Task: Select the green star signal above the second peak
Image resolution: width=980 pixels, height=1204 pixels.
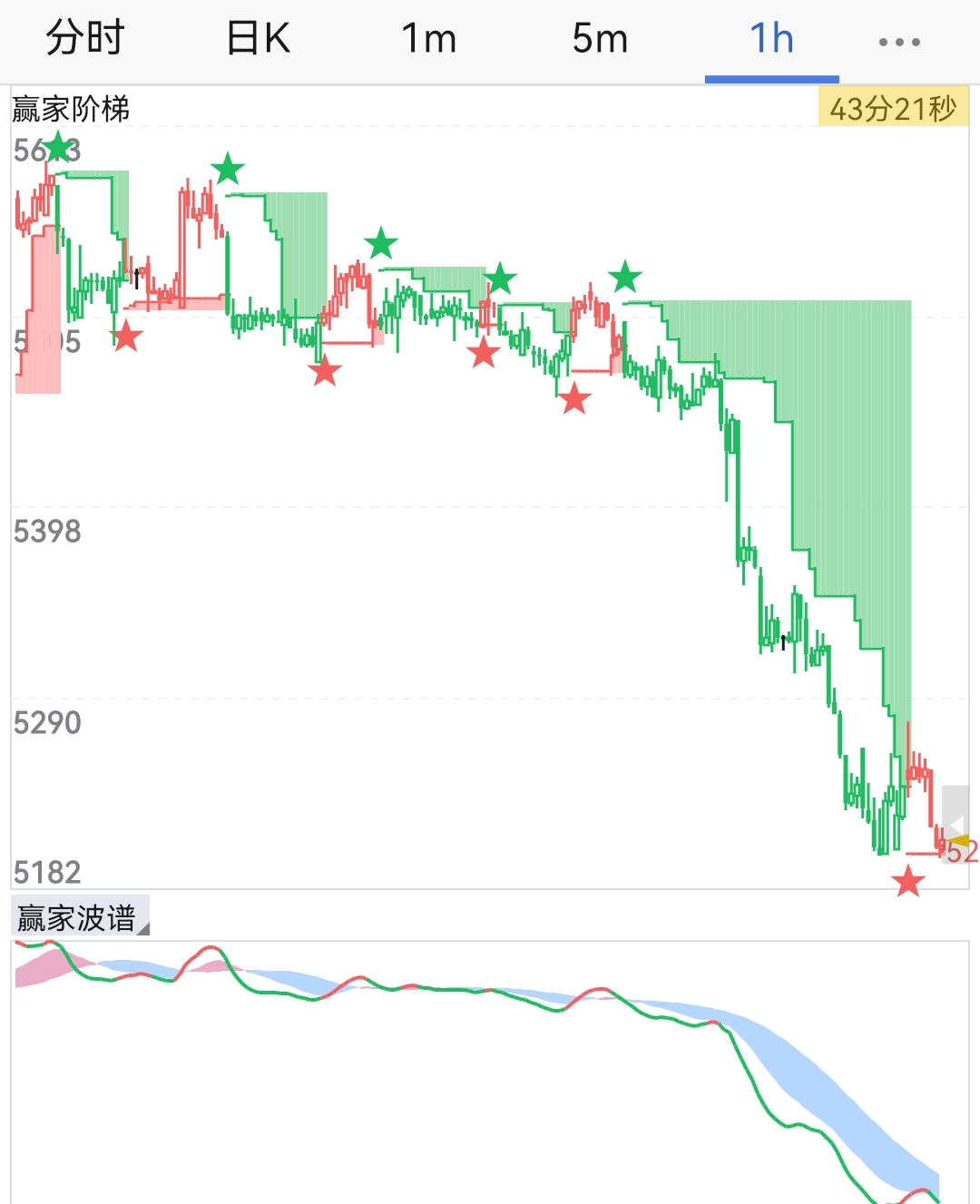Action: point(228,168)
